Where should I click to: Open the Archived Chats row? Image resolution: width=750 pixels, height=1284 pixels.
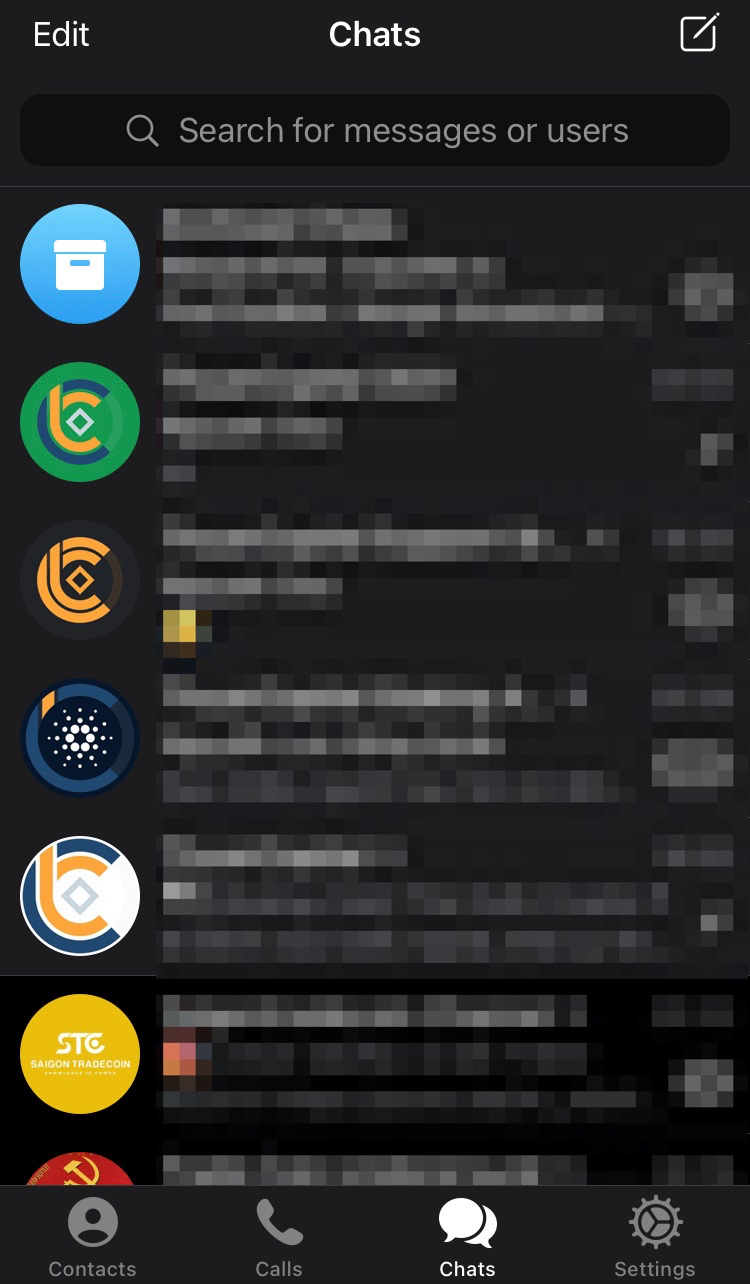[x=375, y=265]
